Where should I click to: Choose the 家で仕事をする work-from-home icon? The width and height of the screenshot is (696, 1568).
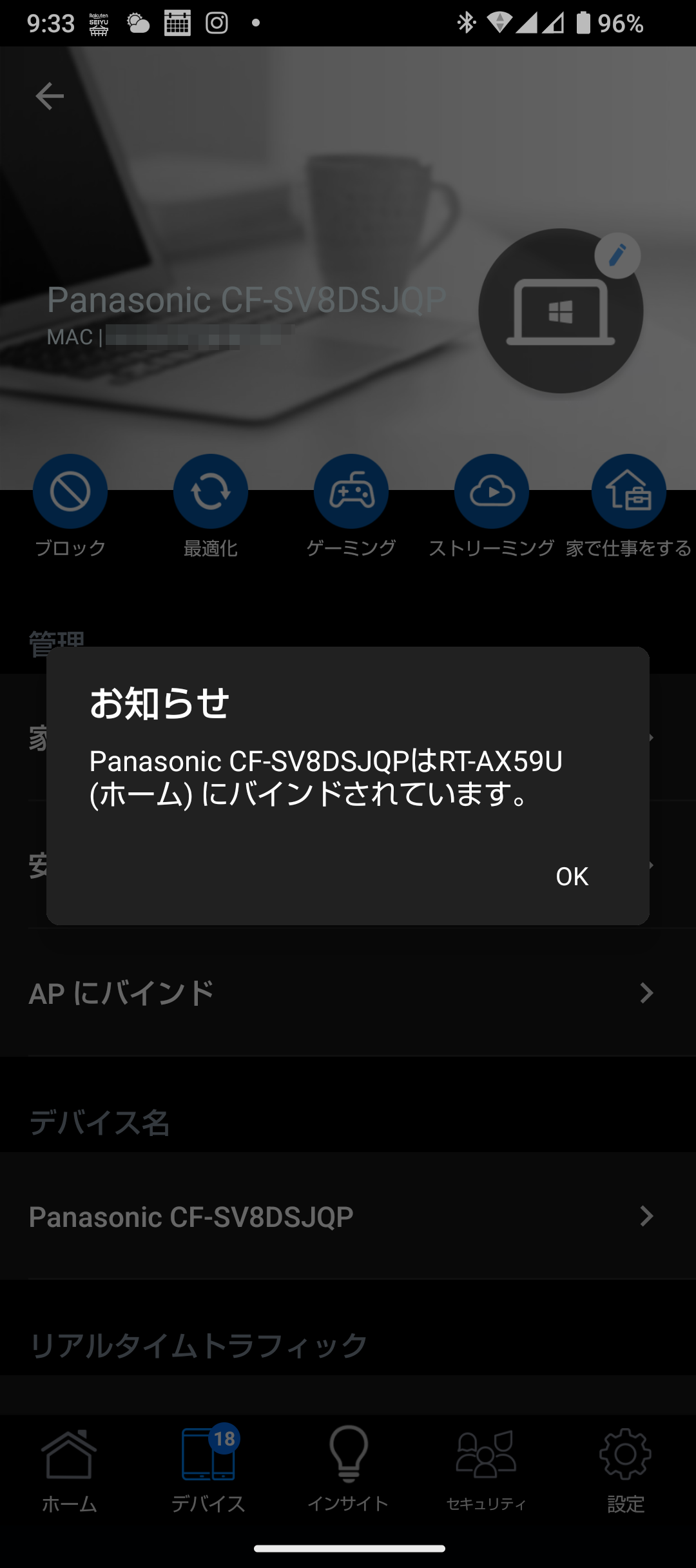click(629, 491)
